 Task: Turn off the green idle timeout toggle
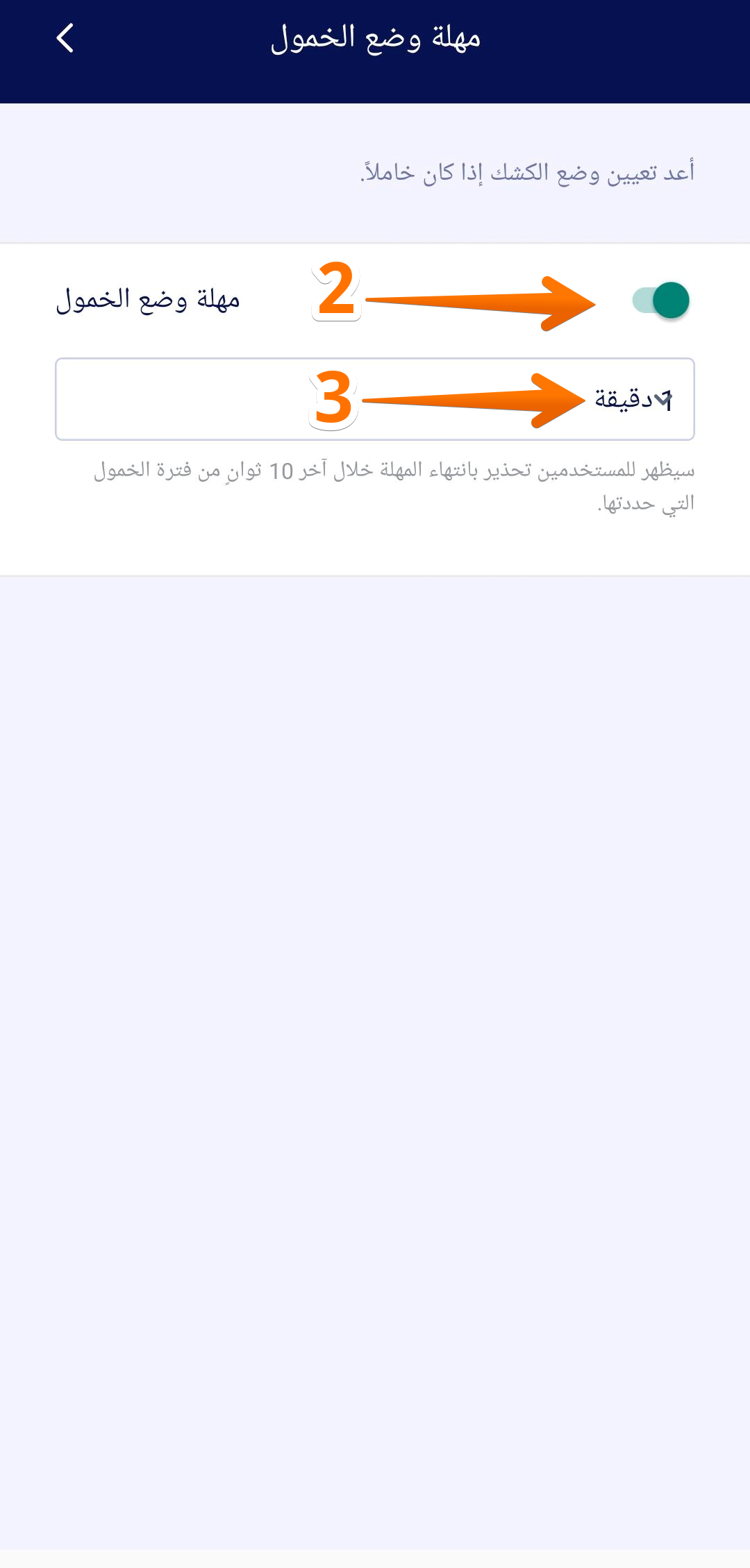661,300
